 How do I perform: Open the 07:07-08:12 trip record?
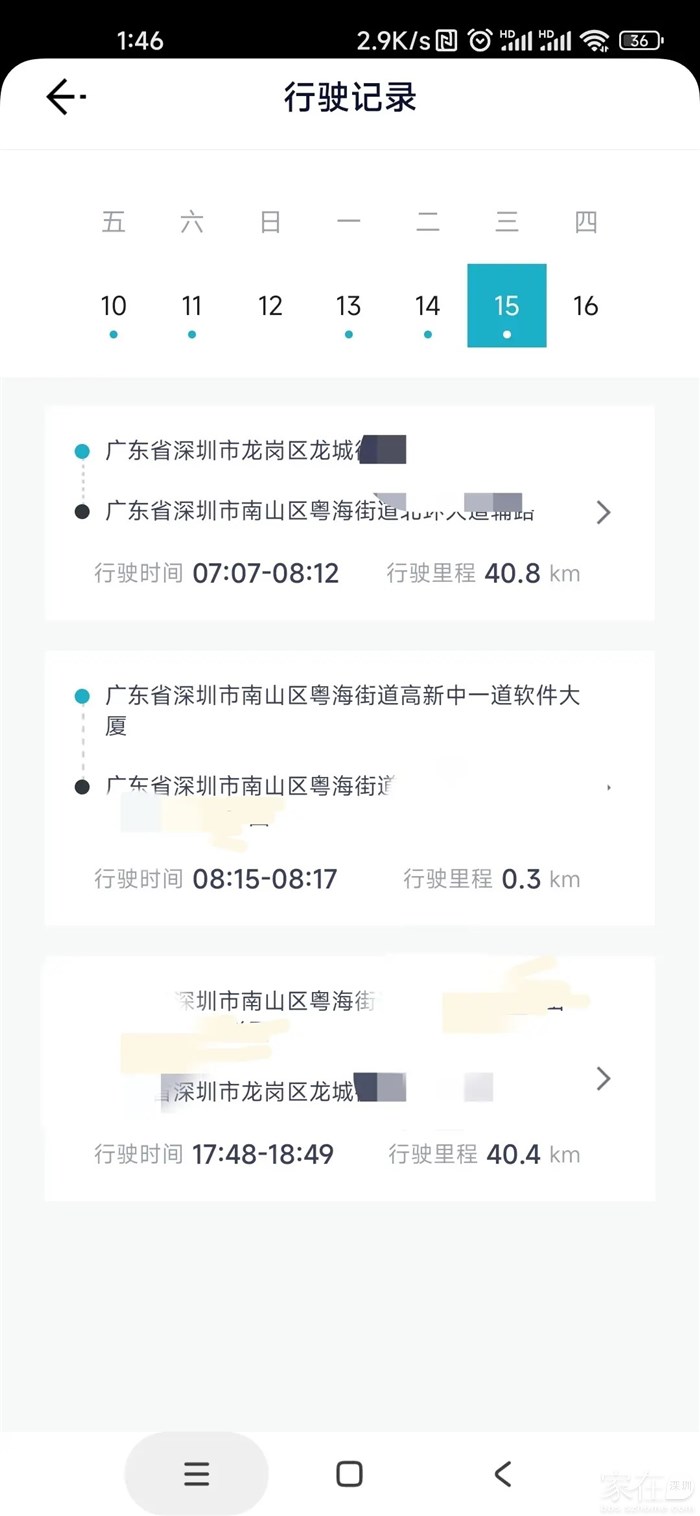pos(349,512)
